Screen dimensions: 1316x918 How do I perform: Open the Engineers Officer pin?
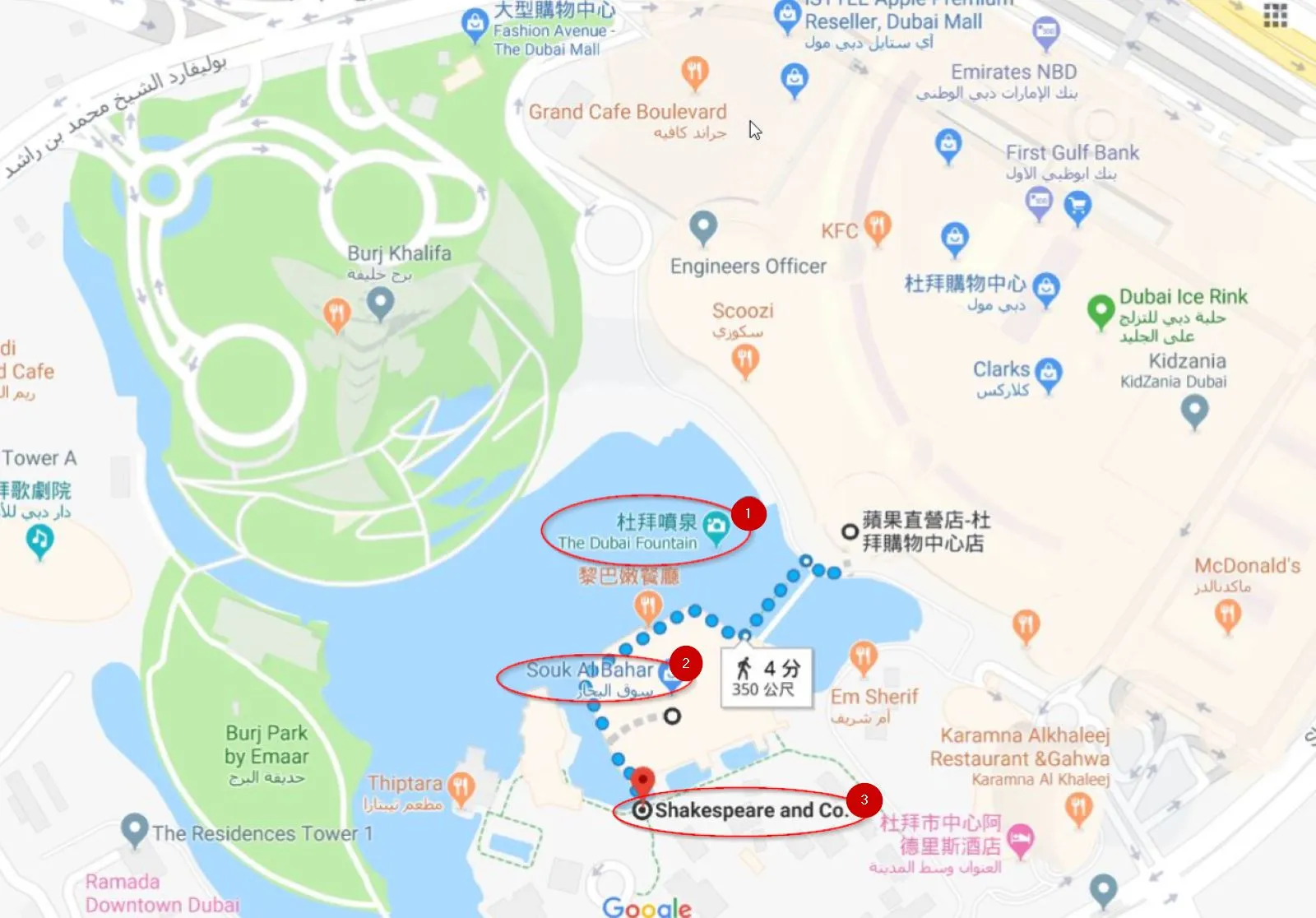pyautogui.click(x=703, y=227)
